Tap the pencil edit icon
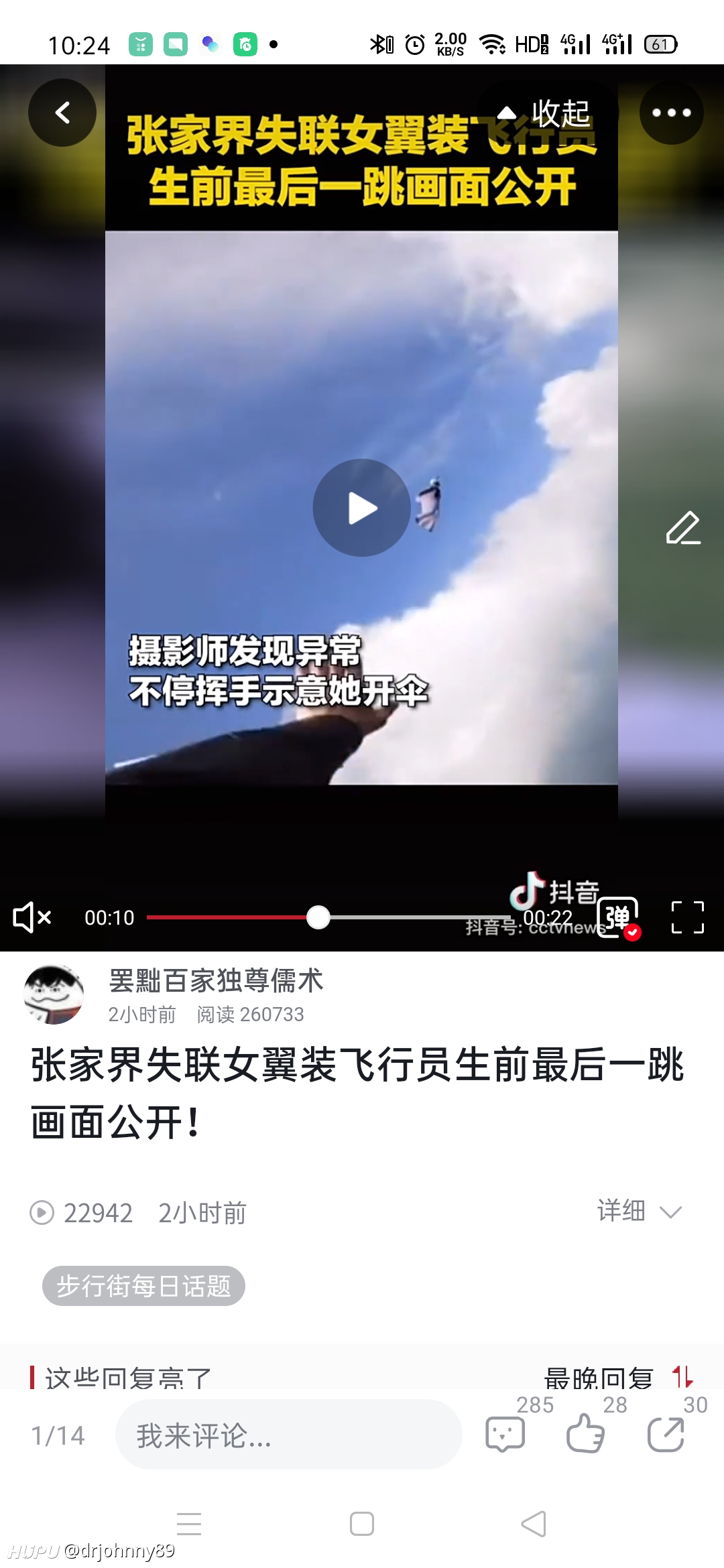 click(683, 528)
